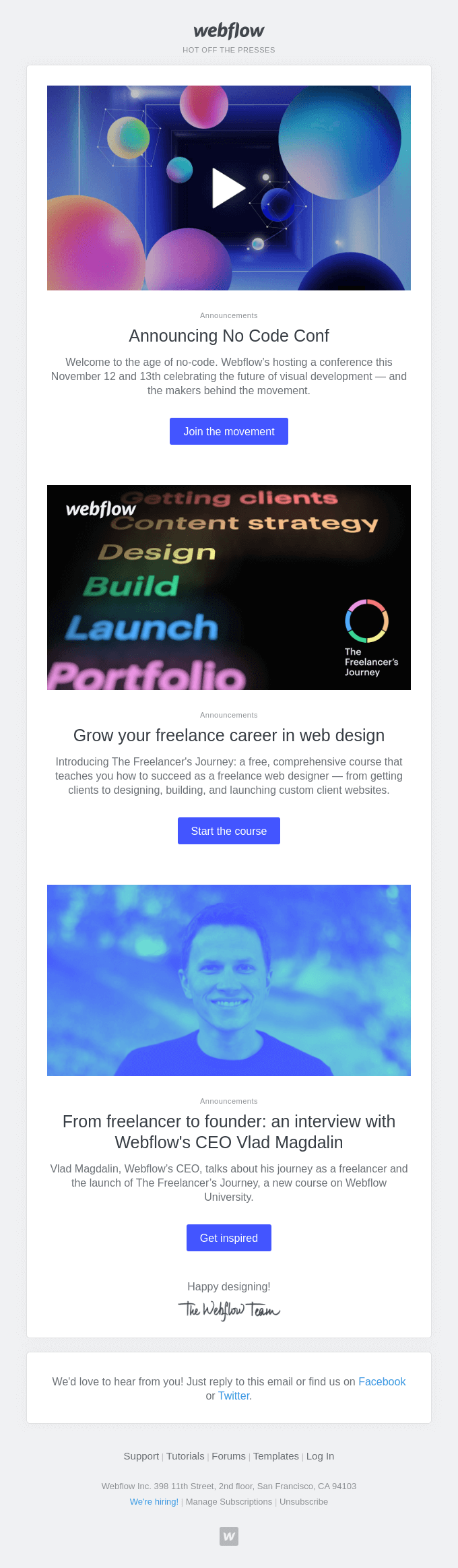Tap the Get inspired button

(x=229, y=1238)
